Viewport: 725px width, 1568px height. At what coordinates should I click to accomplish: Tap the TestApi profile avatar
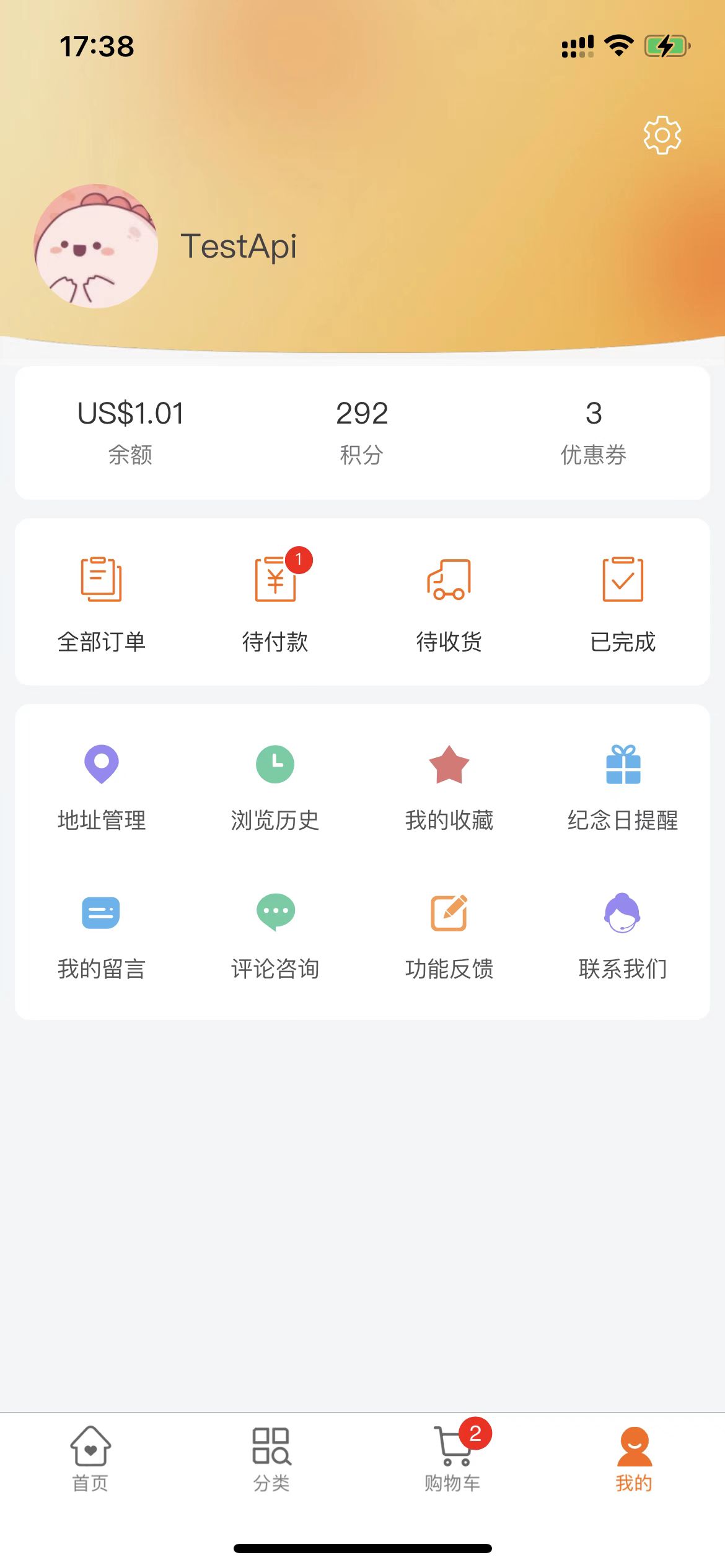pyautogui.click(x=96, y=246)
